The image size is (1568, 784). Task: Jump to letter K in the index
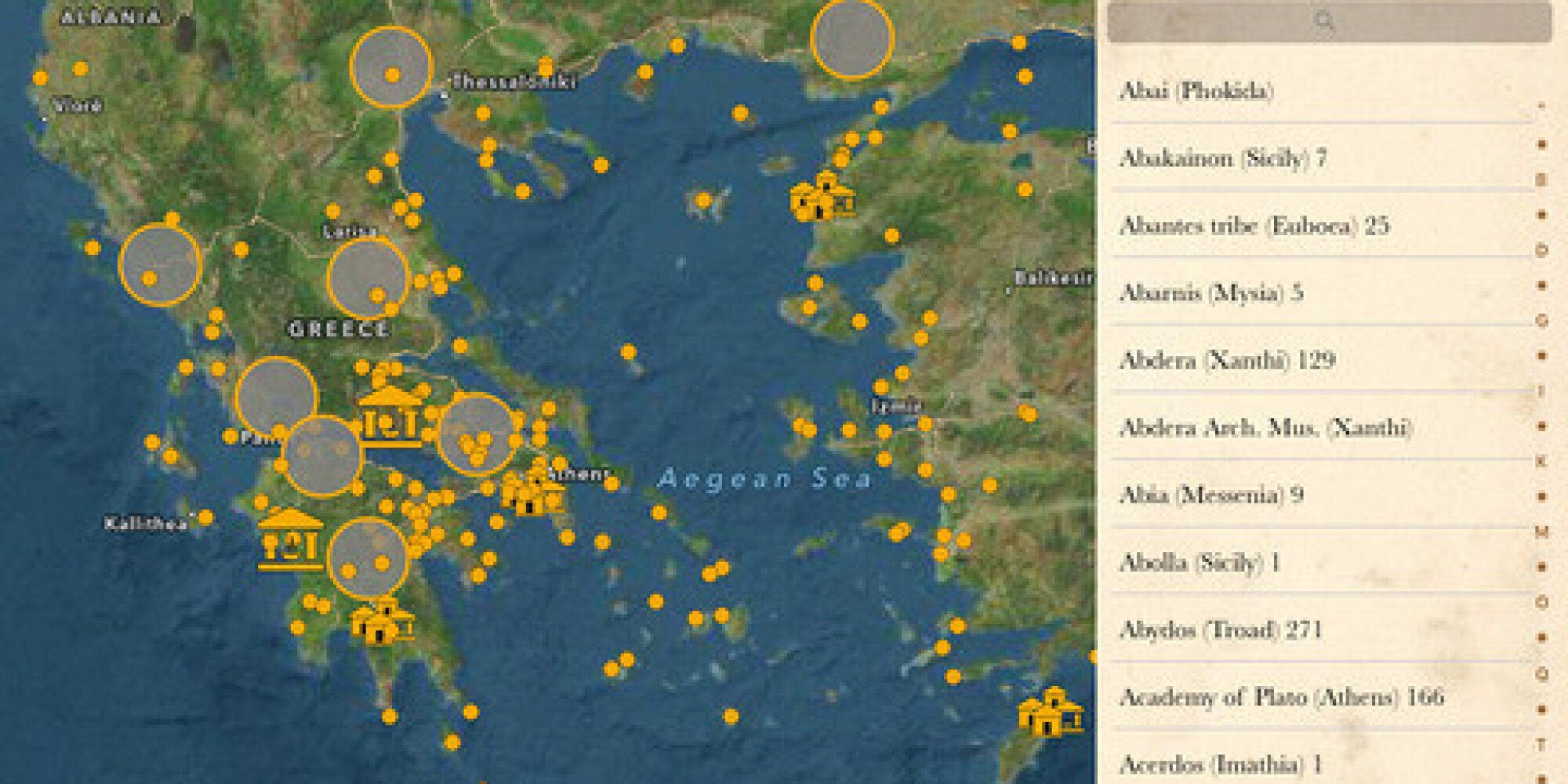click(1541, 462)
